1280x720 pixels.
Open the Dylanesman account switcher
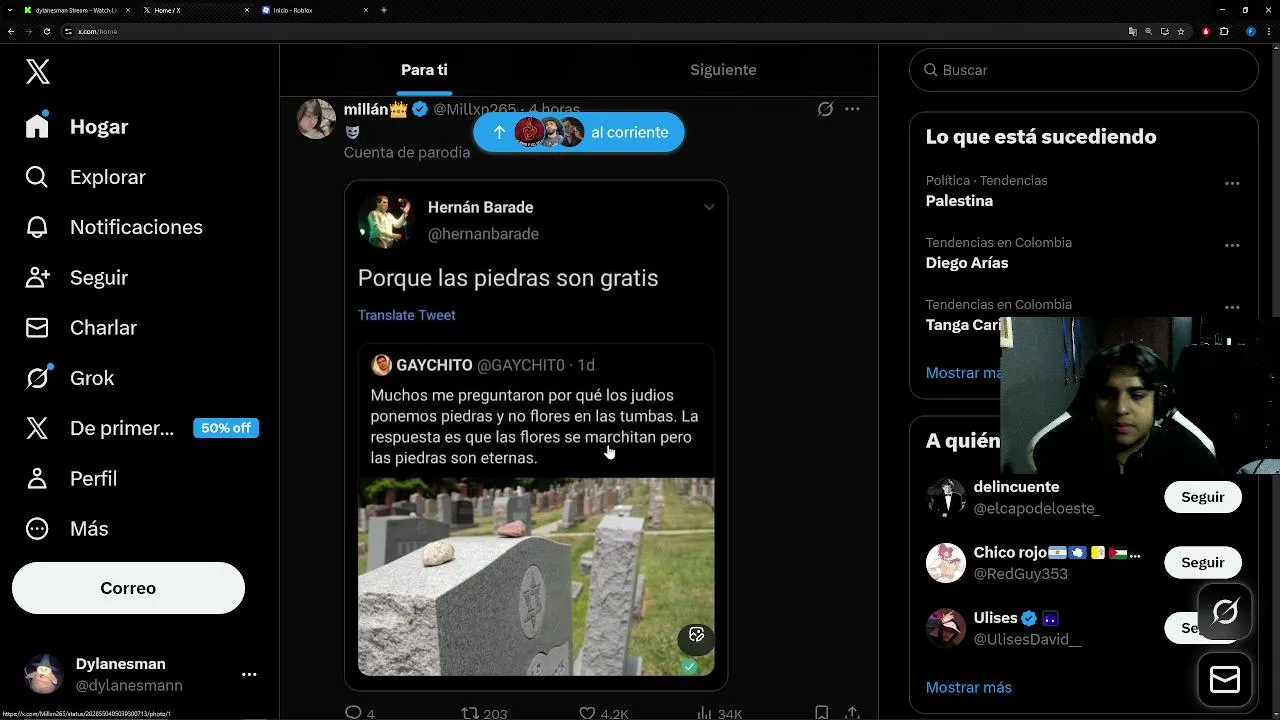[x=138, y=674]
